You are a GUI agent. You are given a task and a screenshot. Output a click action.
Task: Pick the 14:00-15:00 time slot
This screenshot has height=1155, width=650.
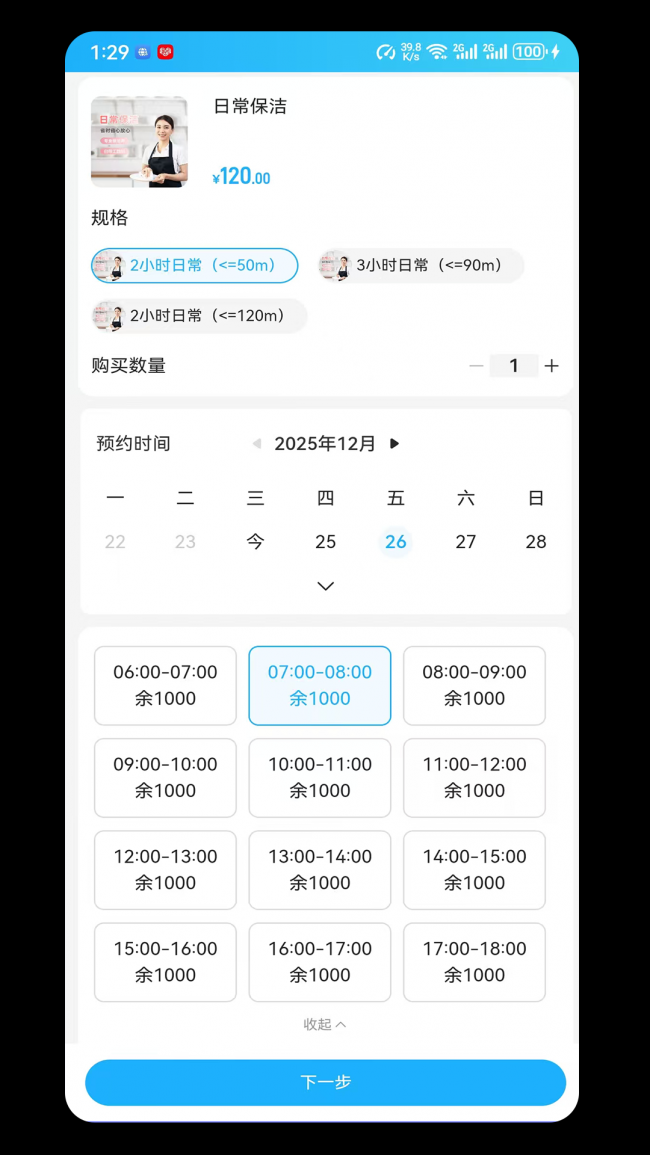click(474, 869)
